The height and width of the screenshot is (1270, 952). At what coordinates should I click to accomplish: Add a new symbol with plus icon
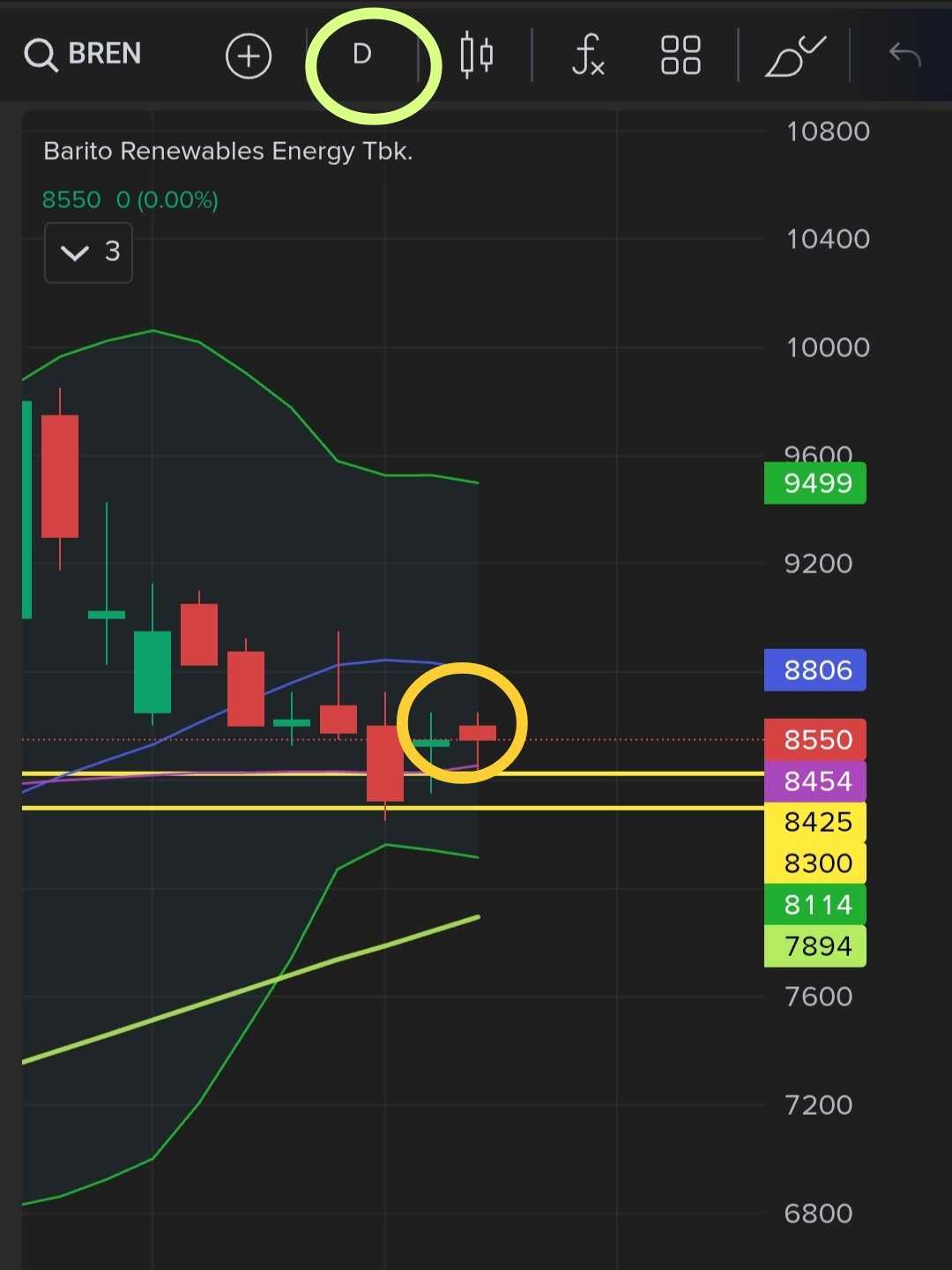click(248, 56)
